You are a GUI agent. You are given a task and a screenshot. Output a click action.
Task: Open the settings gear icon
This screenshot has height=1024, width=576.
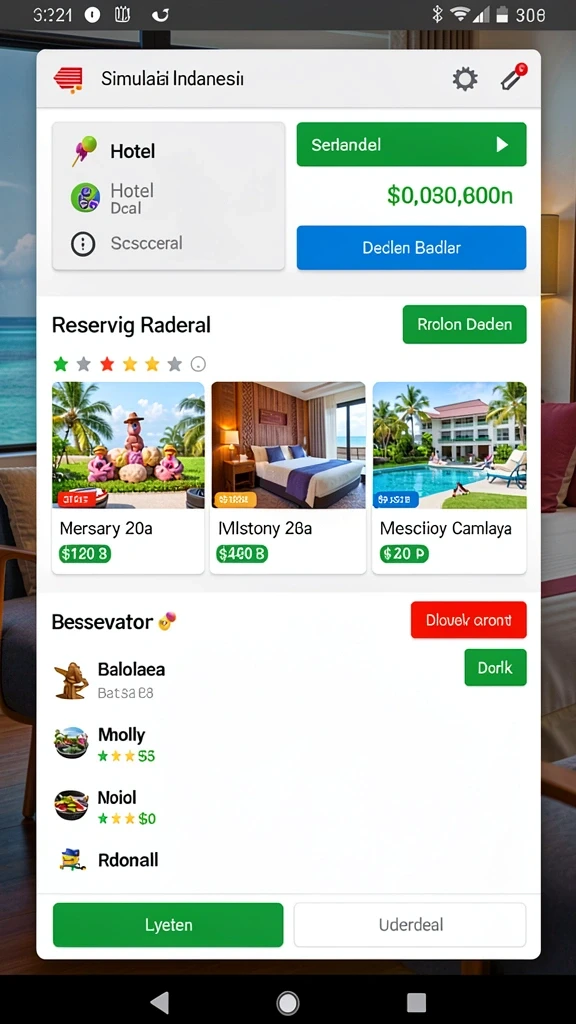pos(464,80)
